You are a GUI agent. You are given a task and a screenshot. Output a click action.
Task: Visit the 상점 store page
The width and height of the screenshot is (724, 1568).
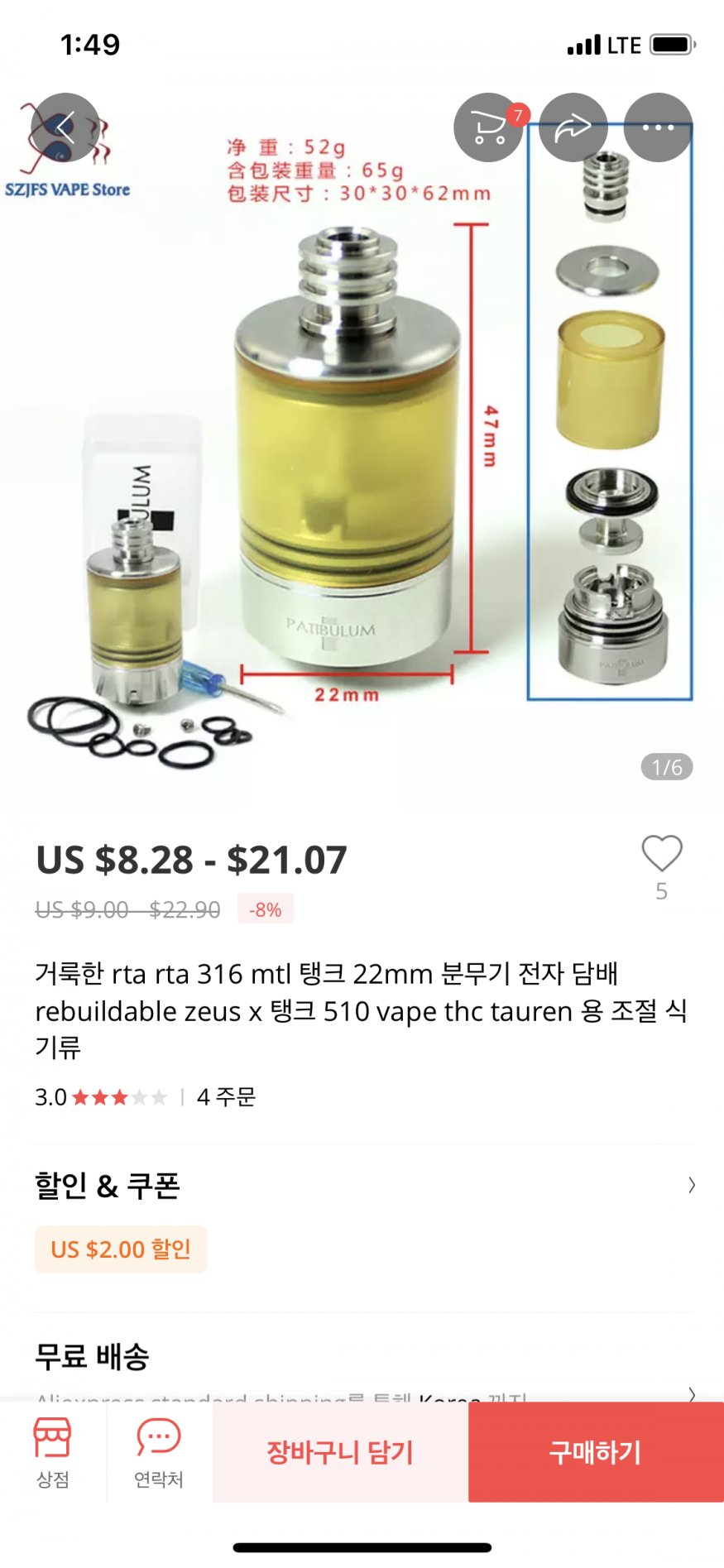click(x=53, y=1451)
